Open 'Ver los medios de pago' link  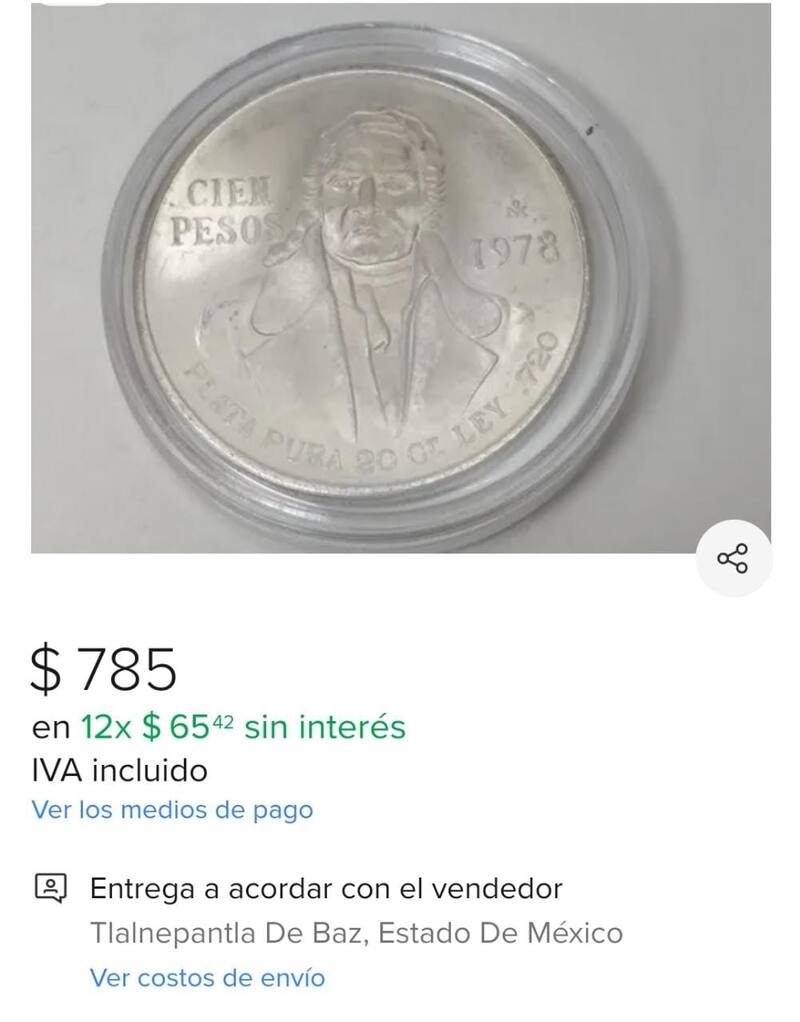coord(172,809)
